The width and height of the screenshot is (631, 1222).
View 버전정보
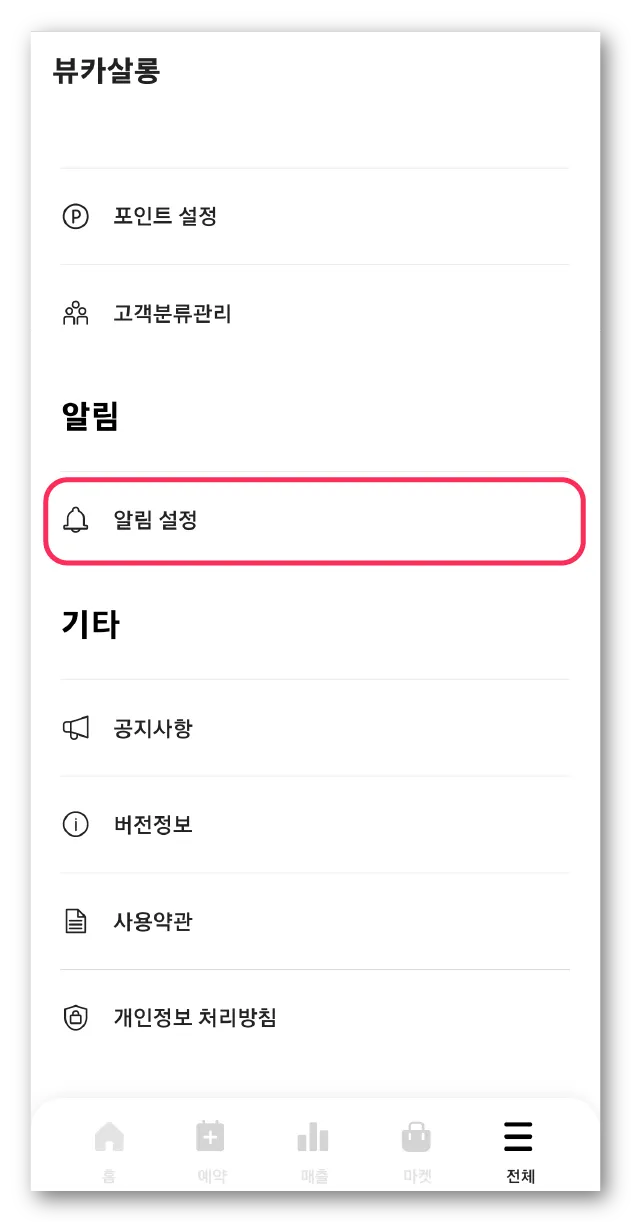click(x=315, y=825)
